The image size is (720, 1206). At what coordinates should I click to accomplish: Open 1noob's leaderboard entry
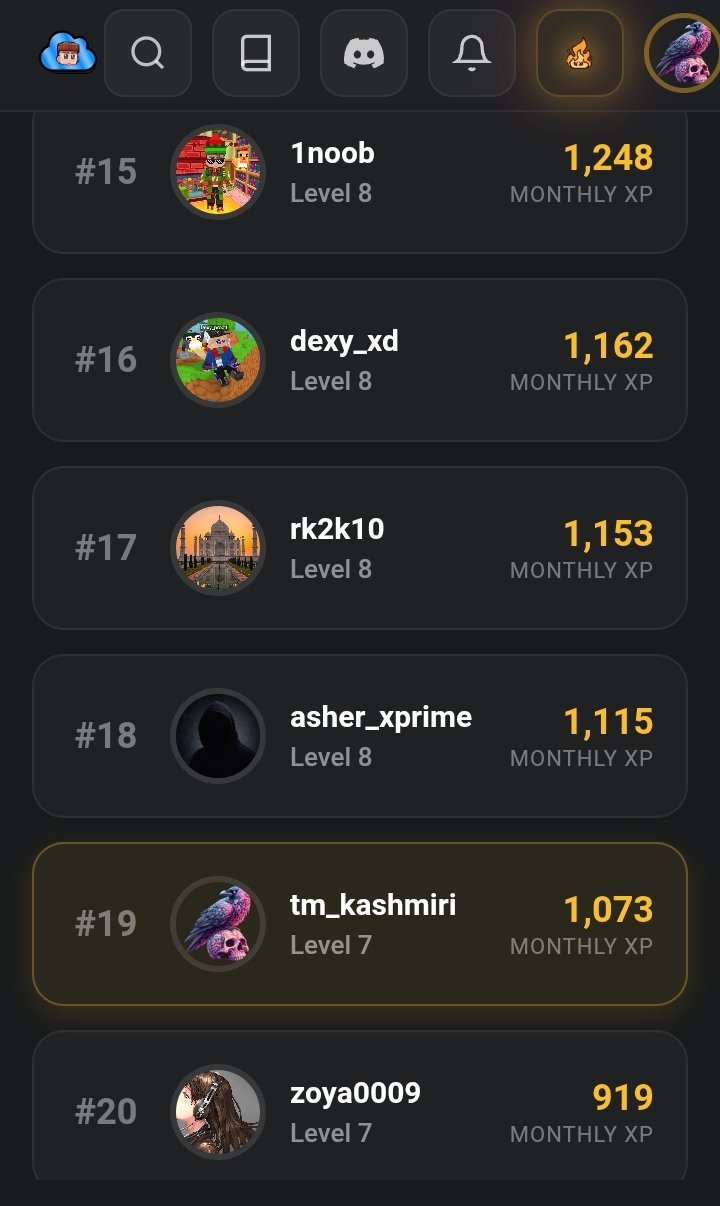(360, 172)
